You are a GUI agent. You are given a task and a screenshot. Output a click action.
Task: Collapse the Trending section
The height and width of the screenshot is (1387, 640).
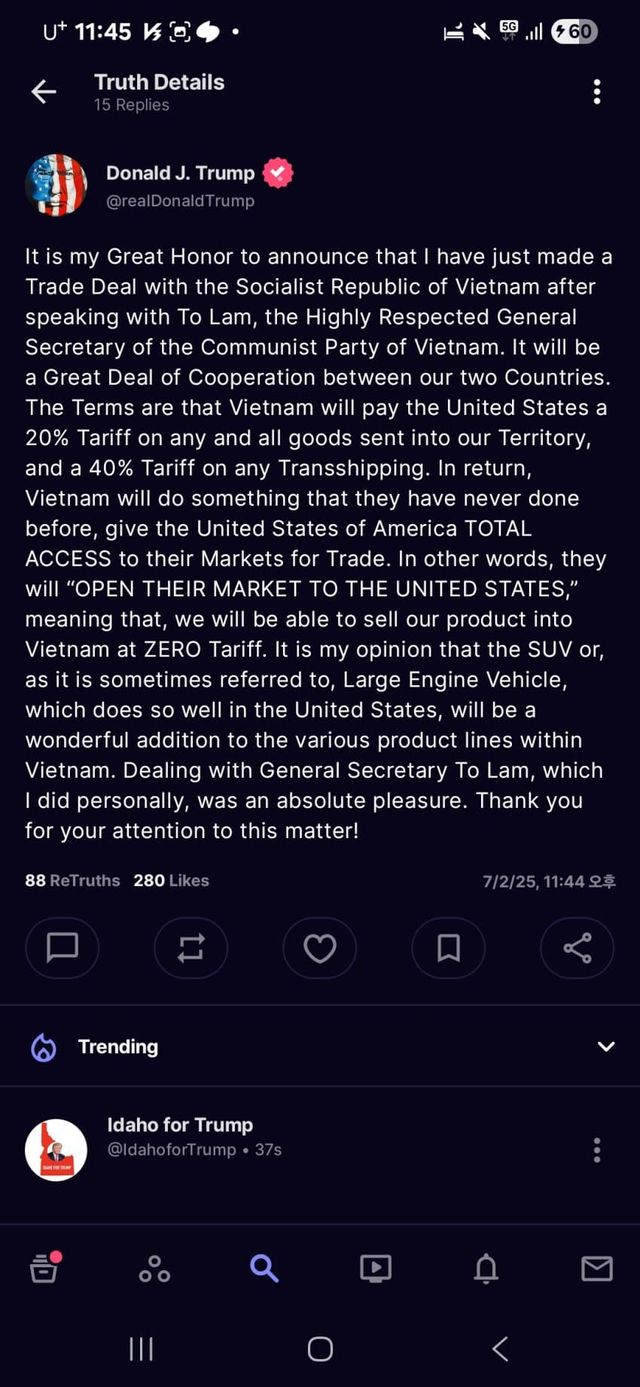pyautogui.click(x=605, y=1046)
